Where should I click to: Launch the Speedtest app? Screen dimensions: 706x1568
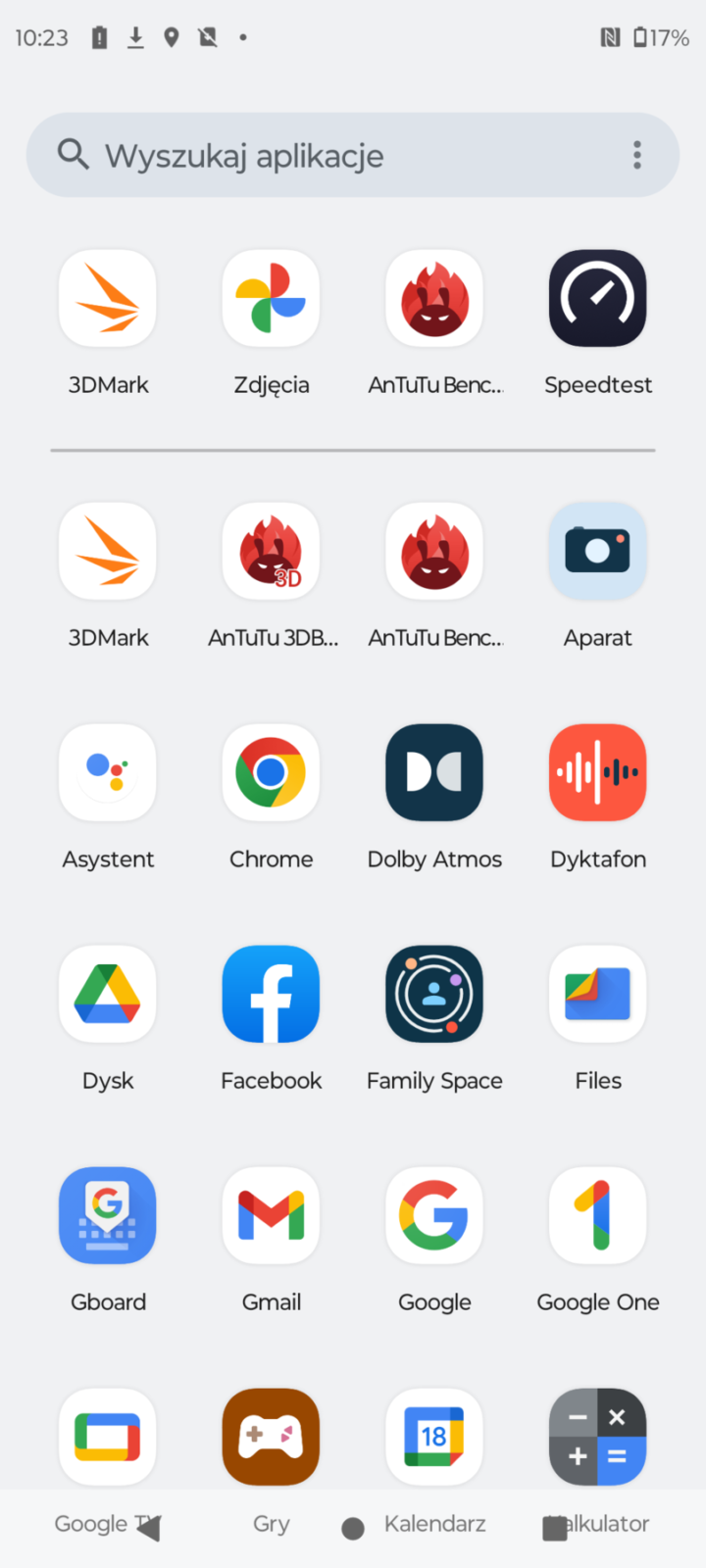pos(597,299)
